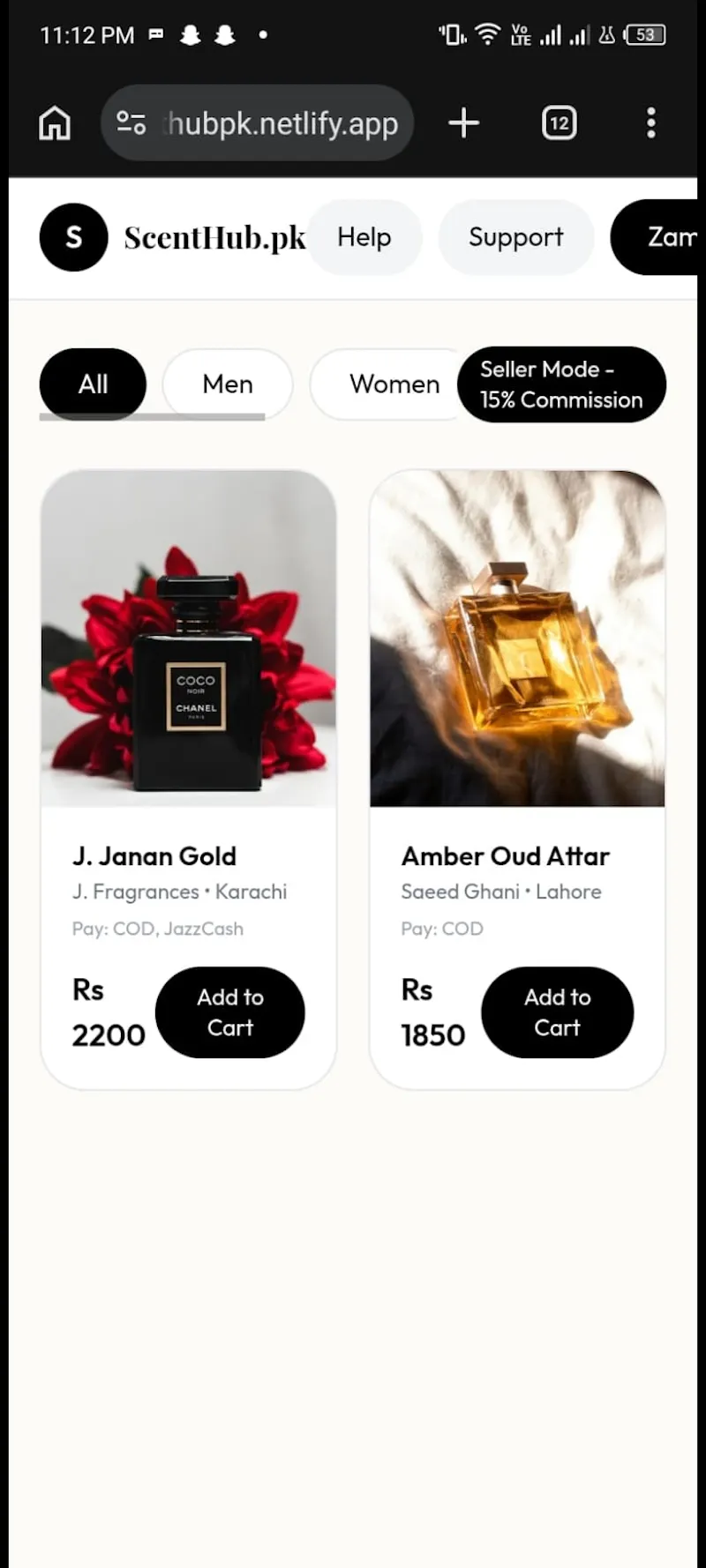
Task: Open the browser home page
Action: tap(55, 123)
